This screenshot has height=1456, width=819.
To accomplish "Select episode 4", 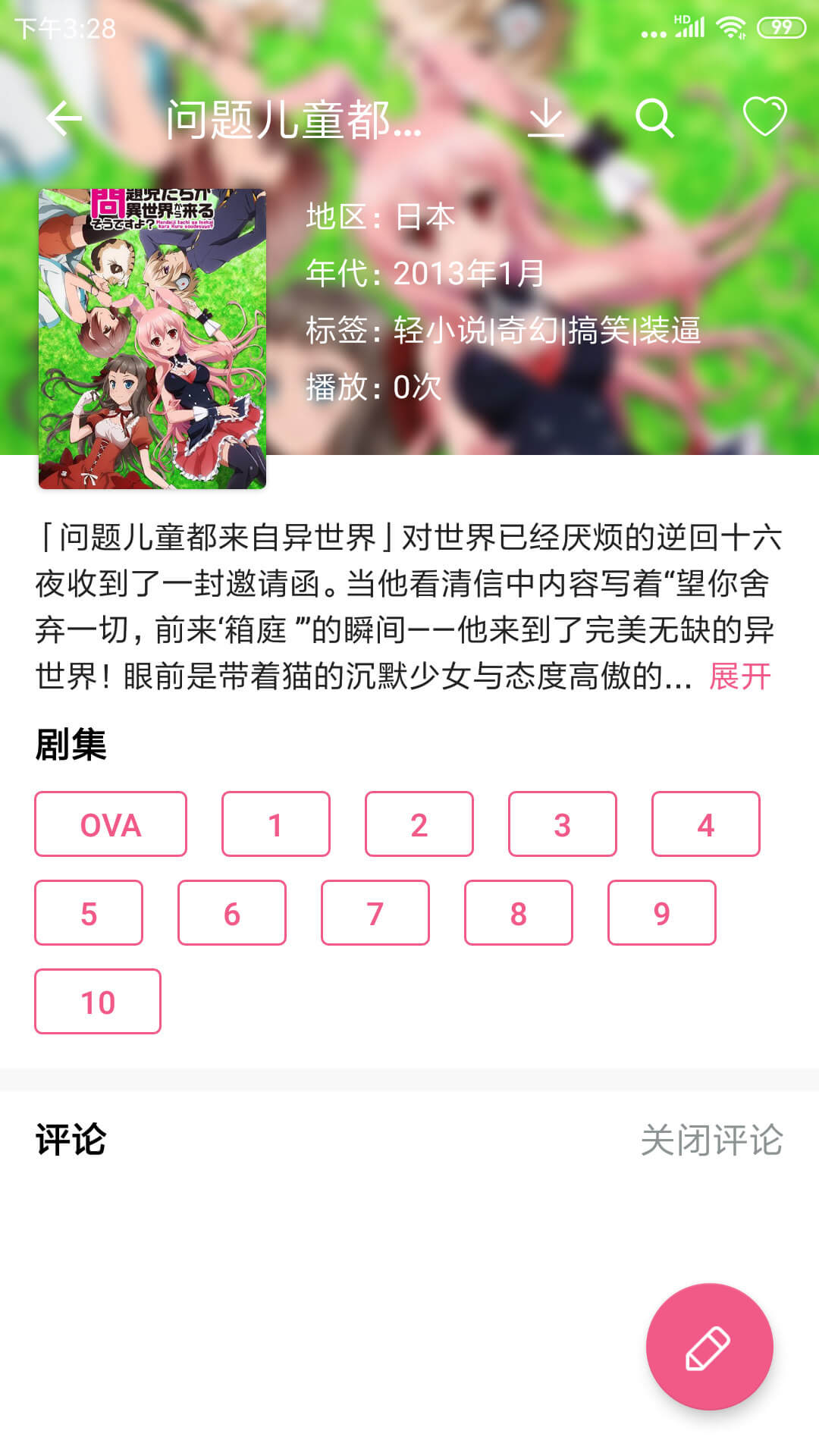I will pos(706,824).
